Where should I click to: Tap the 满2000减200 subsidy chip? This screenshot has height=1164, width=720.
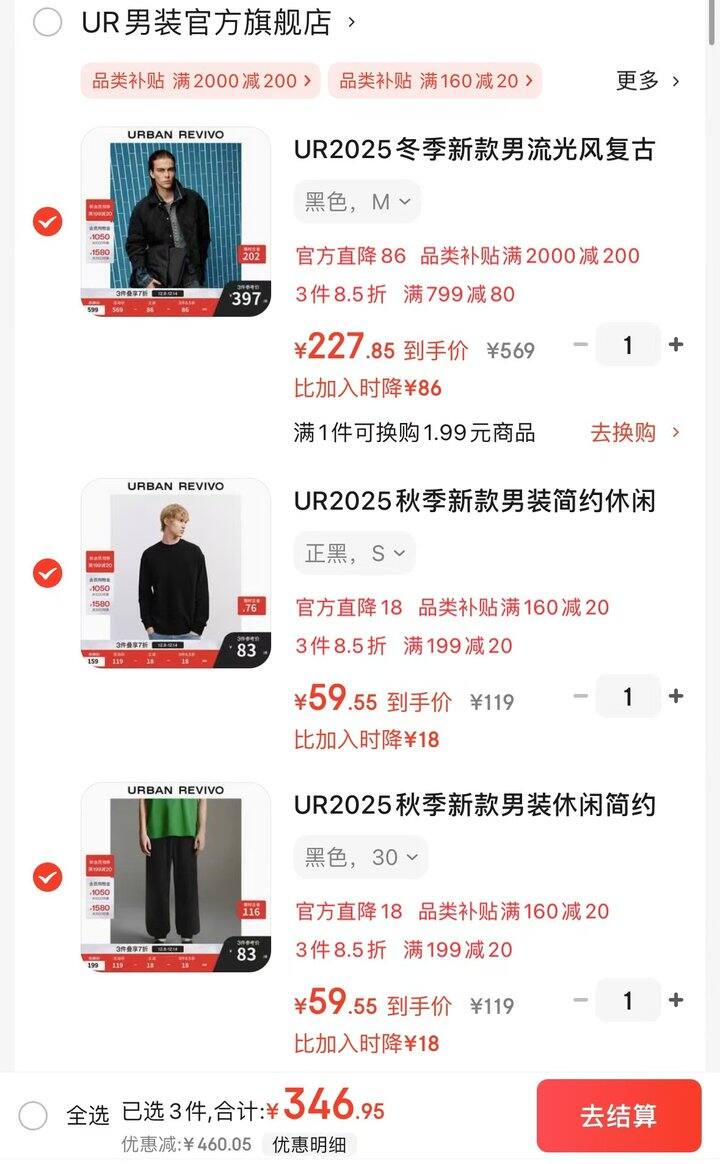coord(201,81)
